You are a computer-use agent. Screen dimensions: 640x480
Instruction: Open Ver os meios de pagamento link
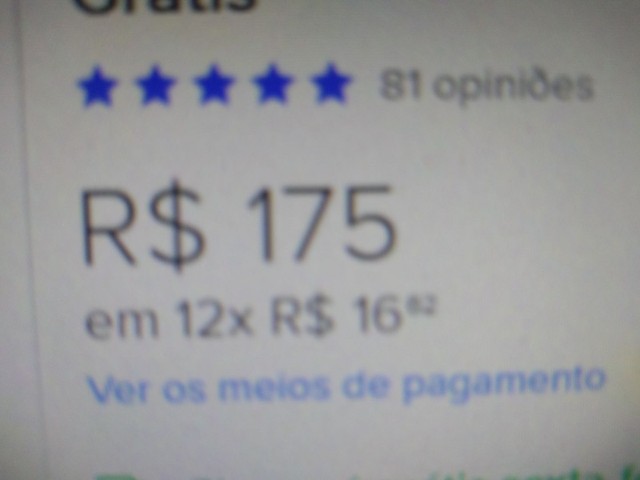[x=345, y=383]
